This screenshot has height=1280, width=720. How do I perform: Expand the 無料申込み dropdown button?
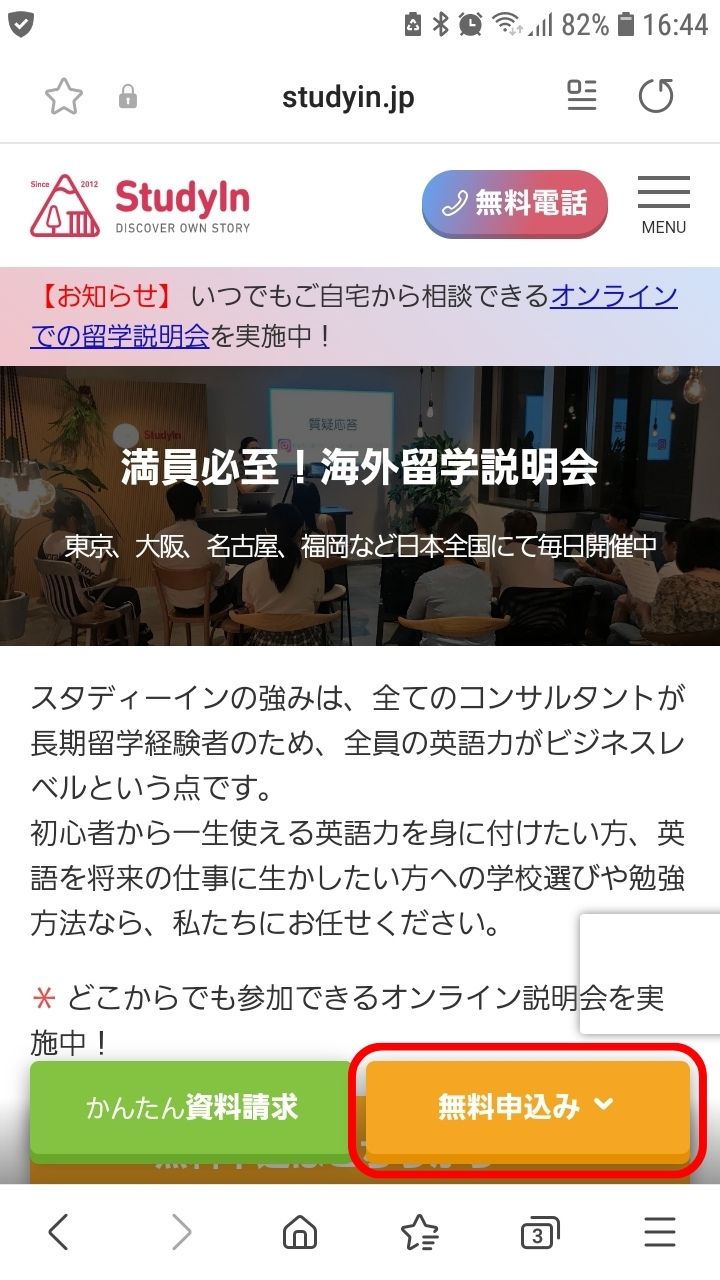(528, 1107)
